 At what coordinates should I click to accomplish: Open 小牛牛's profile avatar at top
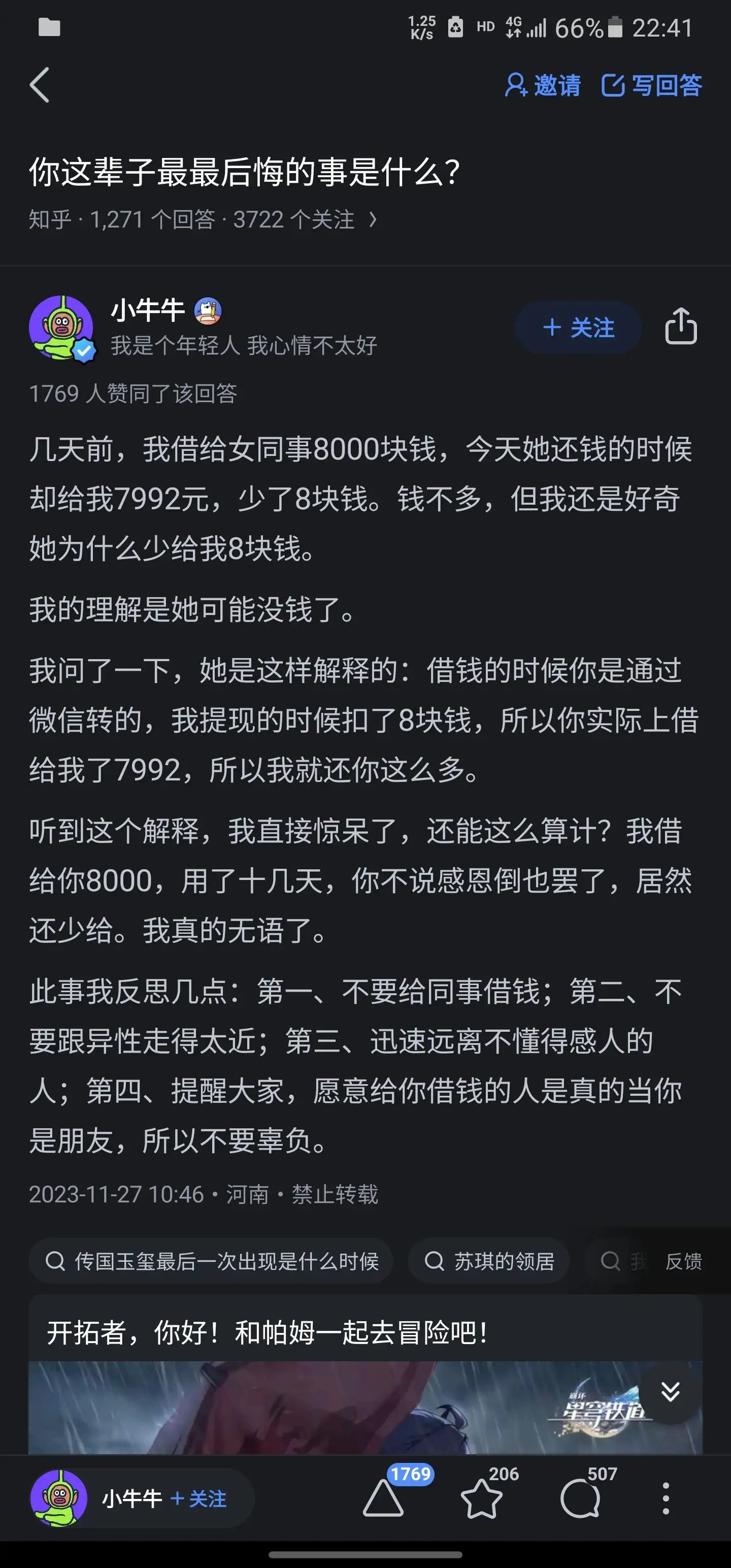coord(61,328)
